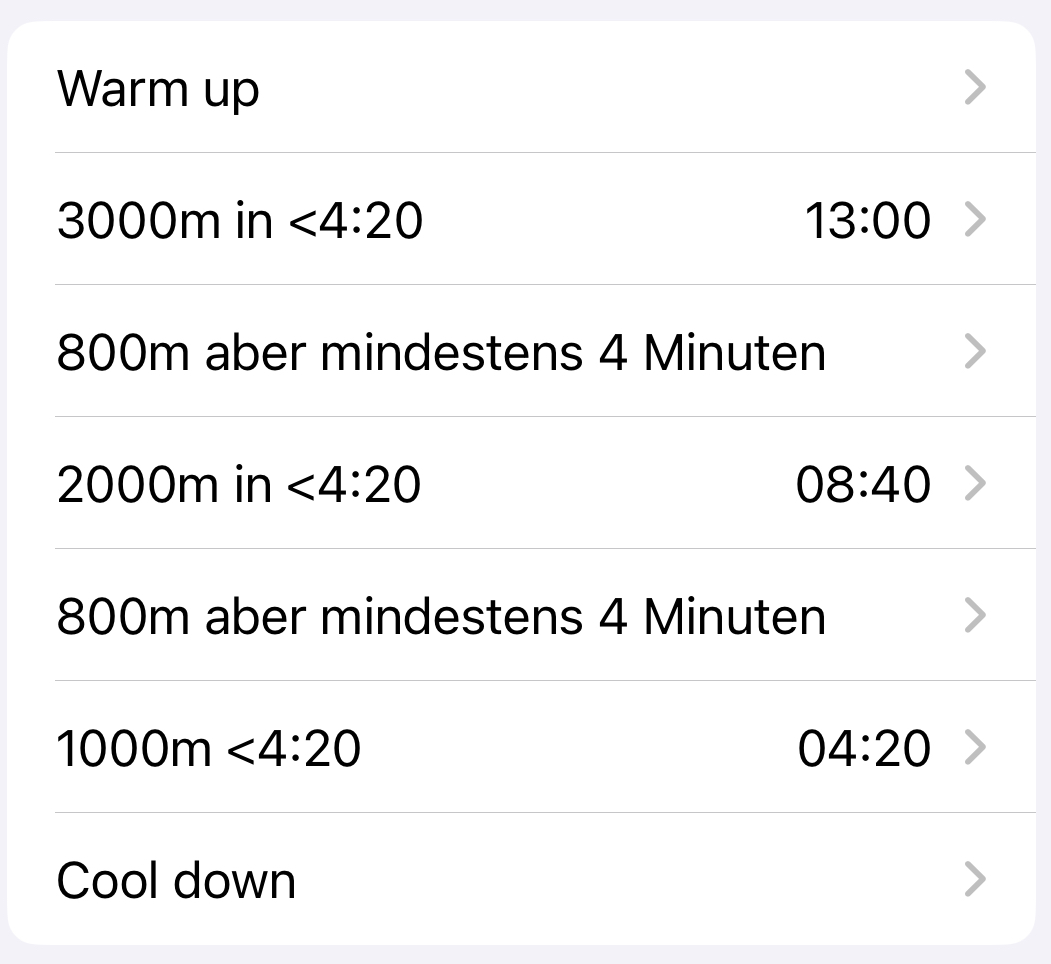
Task: Open the Warm up step
Action: point(520,88)
